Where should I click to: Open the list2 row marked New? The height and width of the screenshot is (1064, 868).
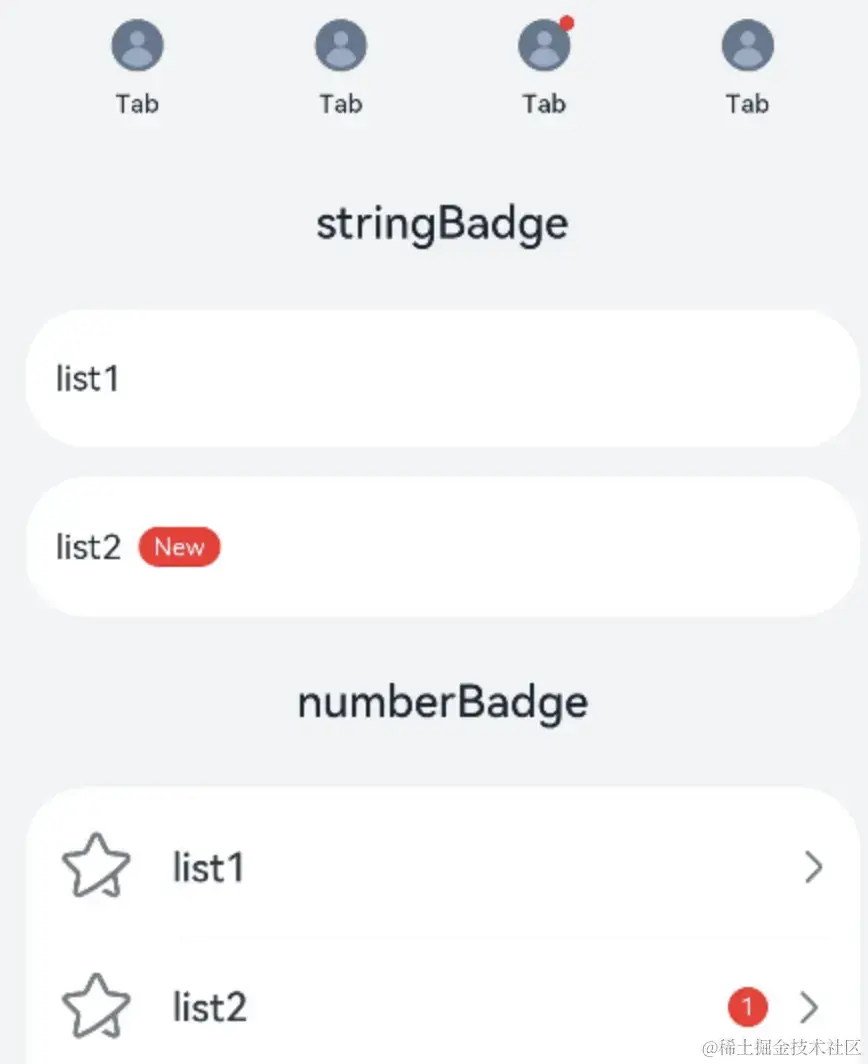click(441, 547)
